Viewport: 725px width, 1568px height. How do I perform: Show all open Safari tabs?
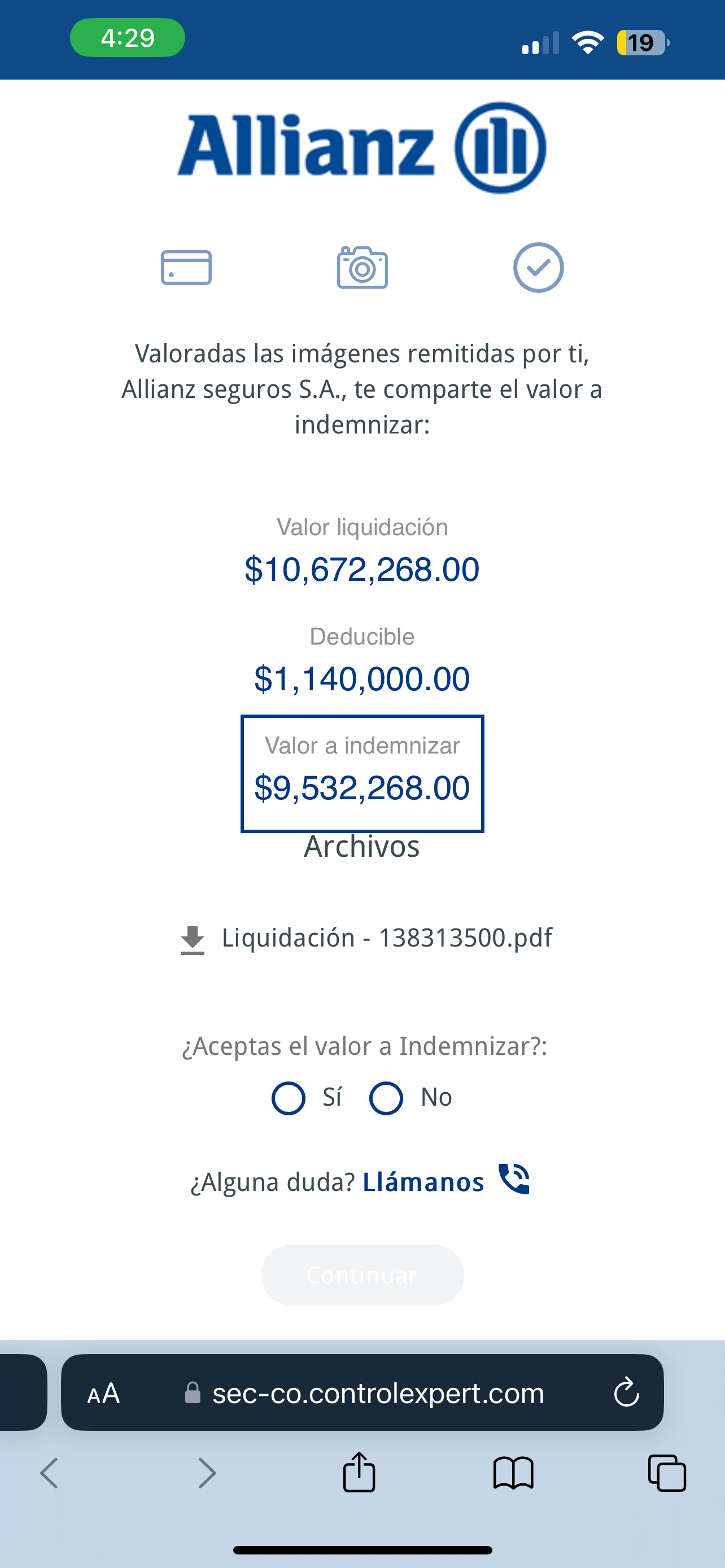tap(667, 1473)
